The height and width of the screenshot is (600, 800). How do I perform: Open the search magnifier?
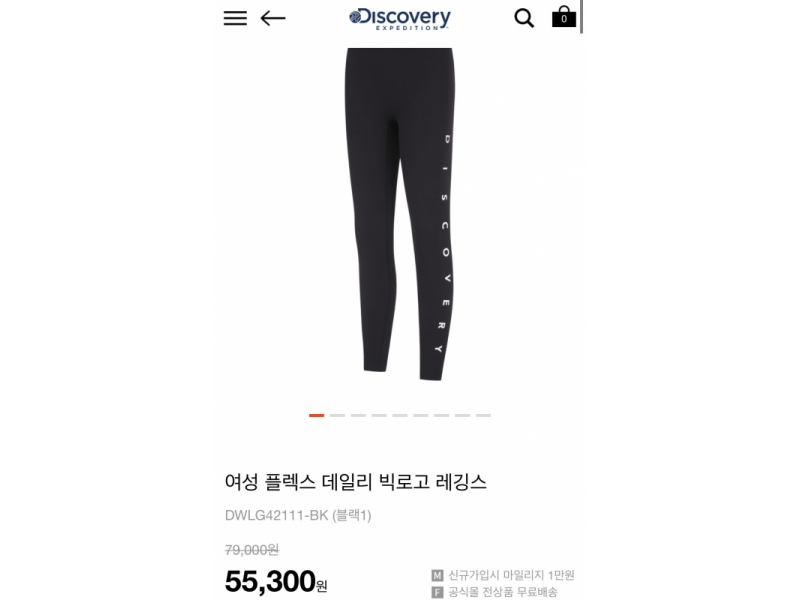(524, 18)
